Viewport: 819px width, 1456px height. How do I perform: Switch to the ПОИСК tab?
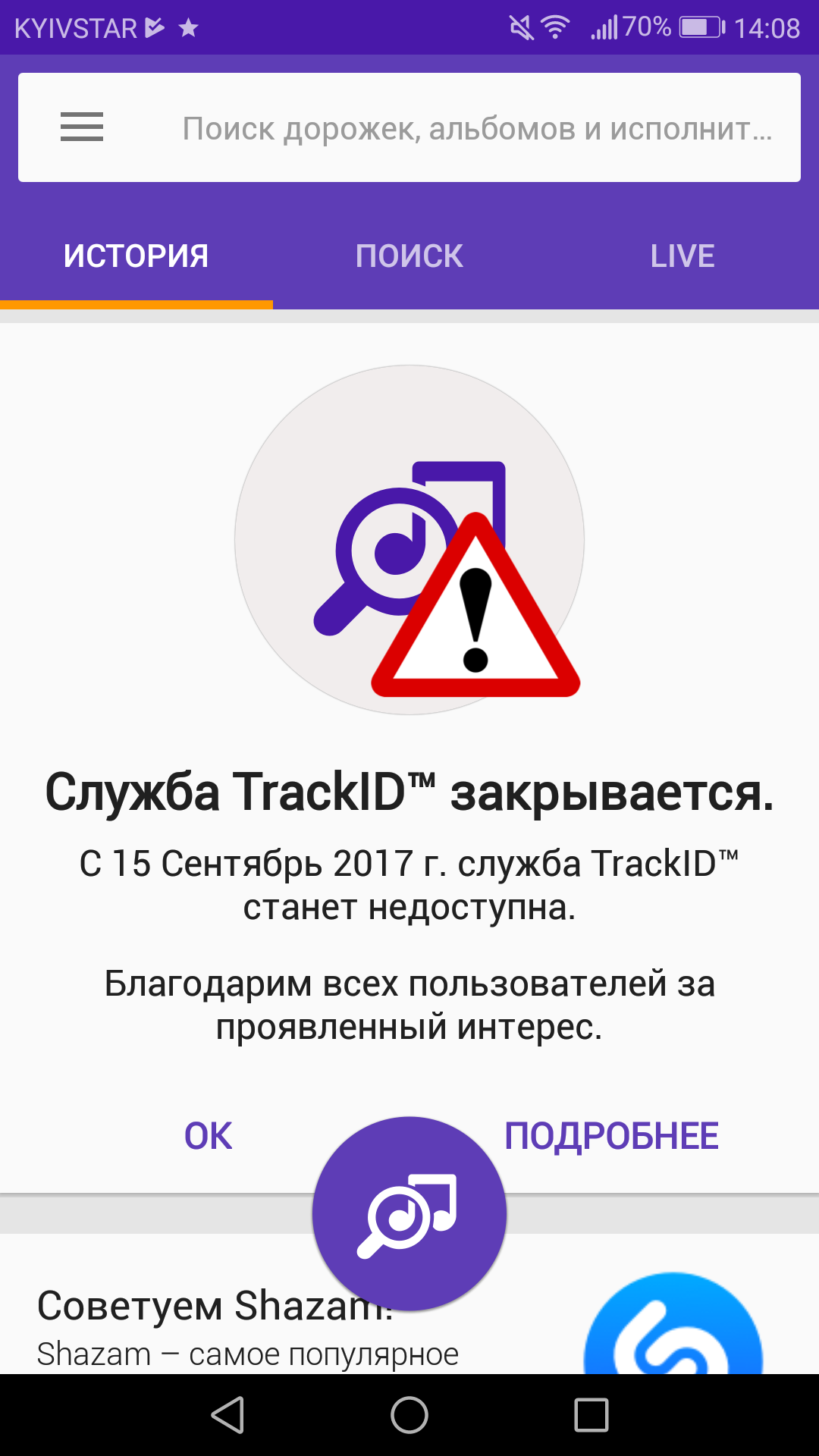click(409, 256)
